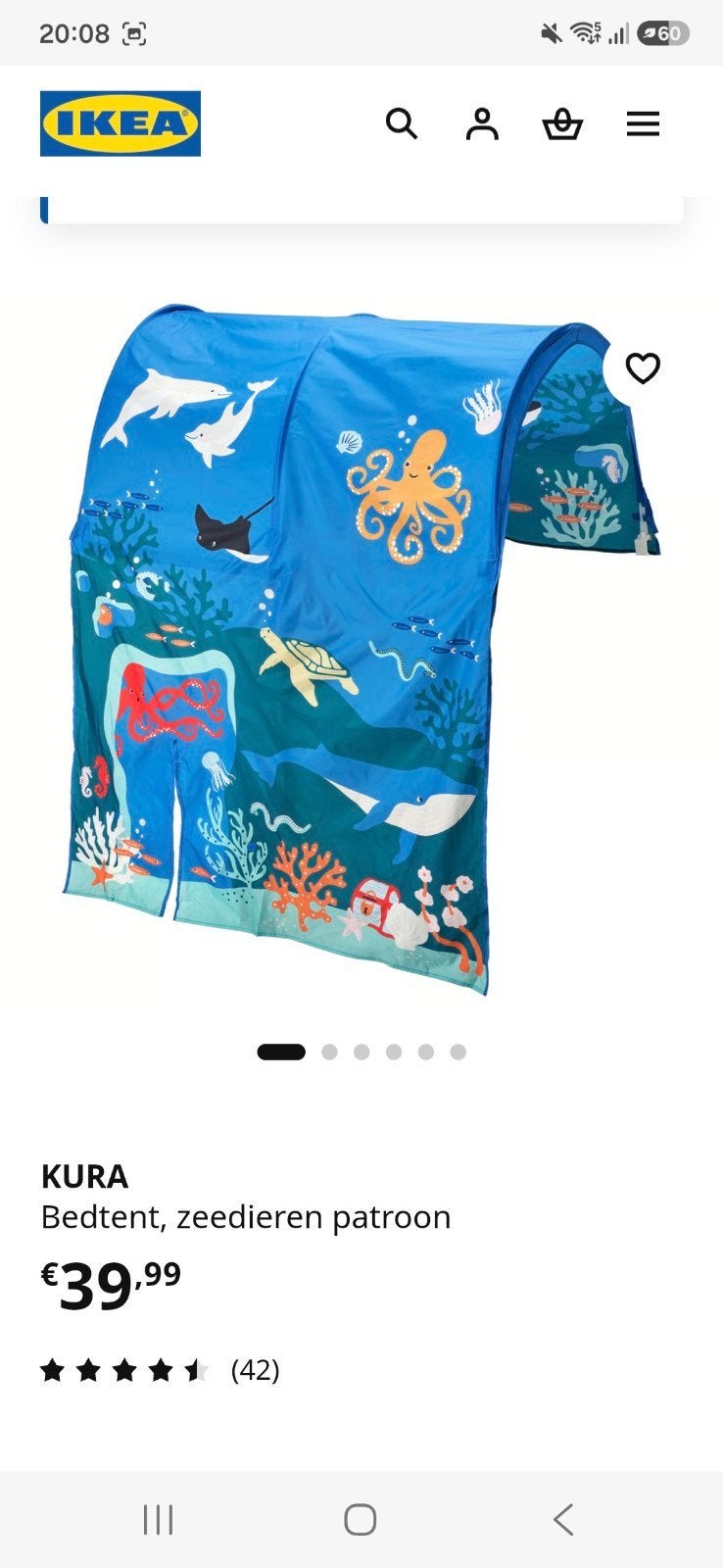
Task: Add KURA bed tent to favourites
Action: (x=643, y=368)
